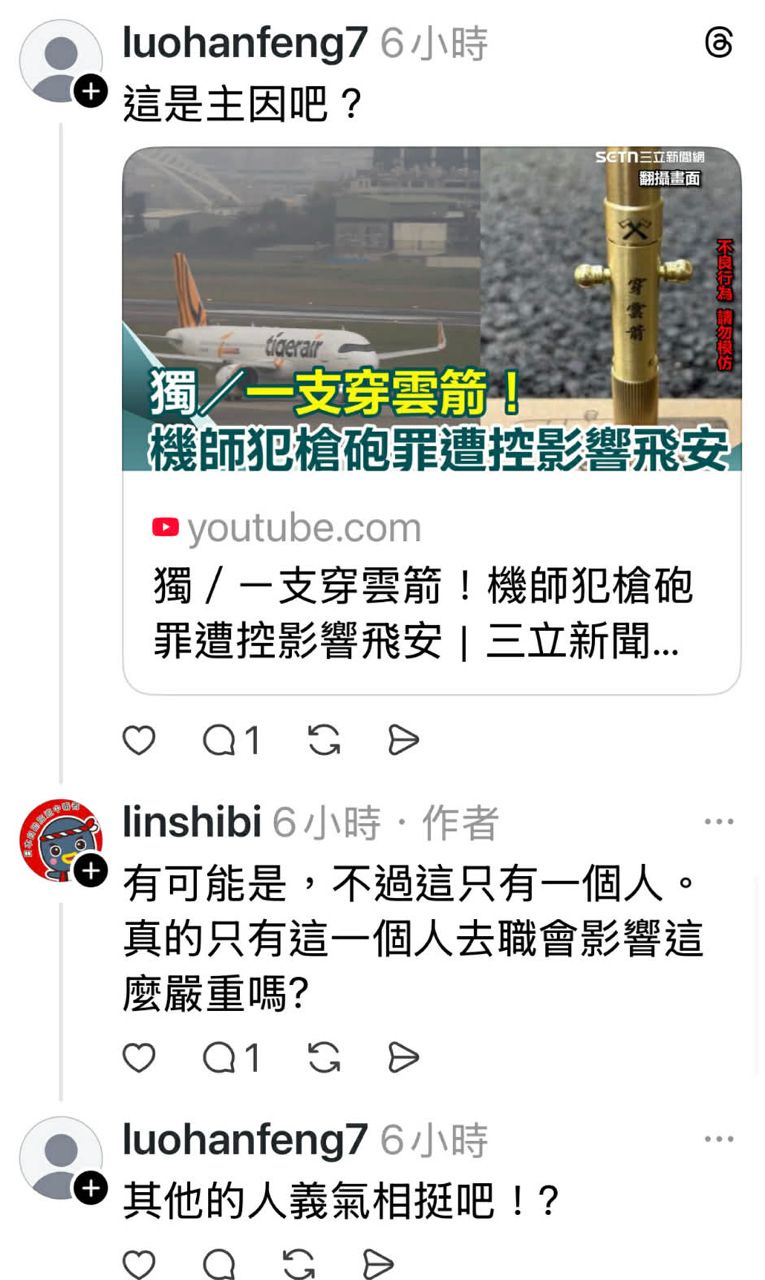
Task: Repost linshibi's reply
Action: click(324, 1057)
